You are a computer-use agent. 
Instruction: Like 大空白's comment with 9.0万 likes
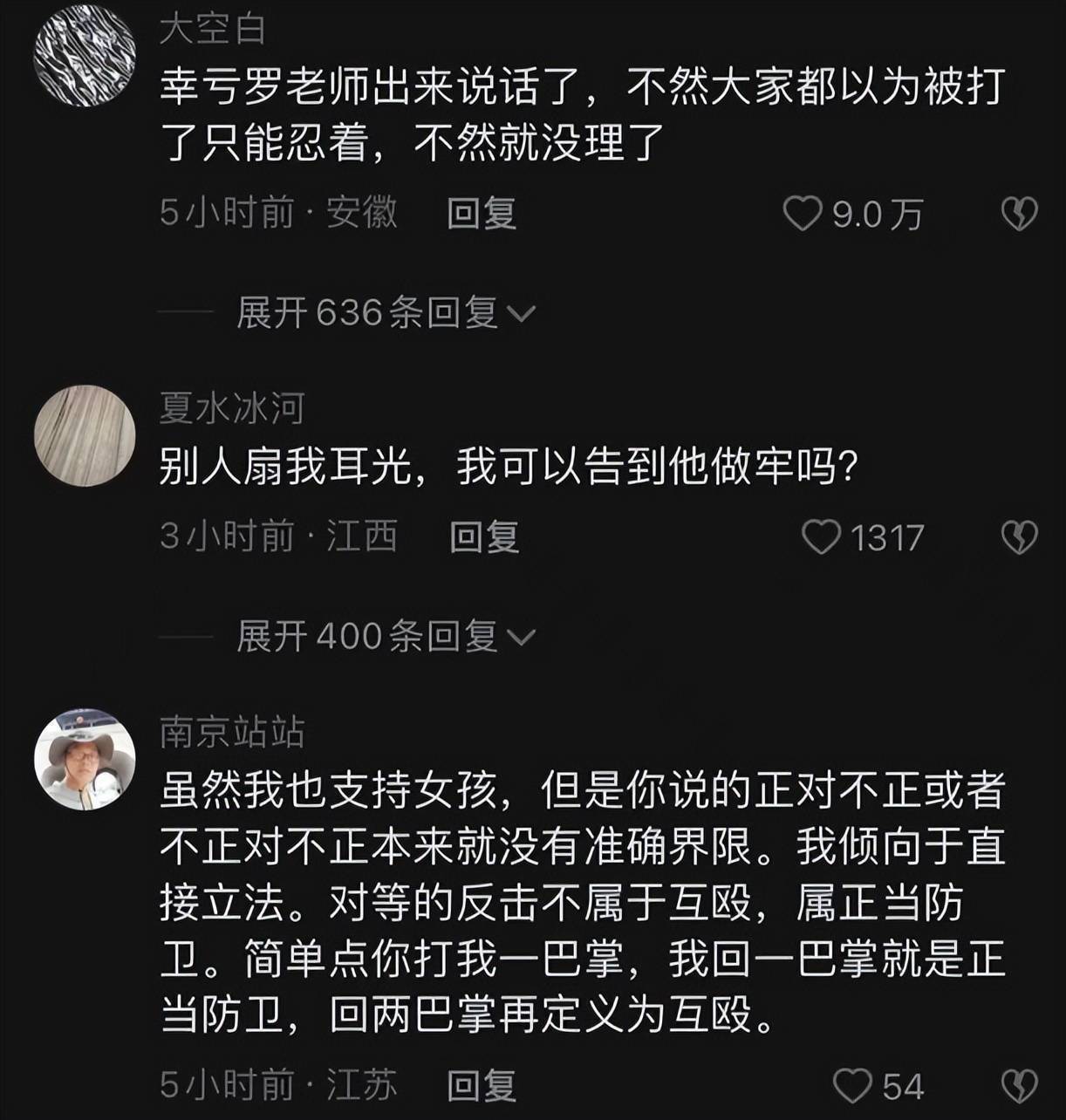click(x=802, y=214)
